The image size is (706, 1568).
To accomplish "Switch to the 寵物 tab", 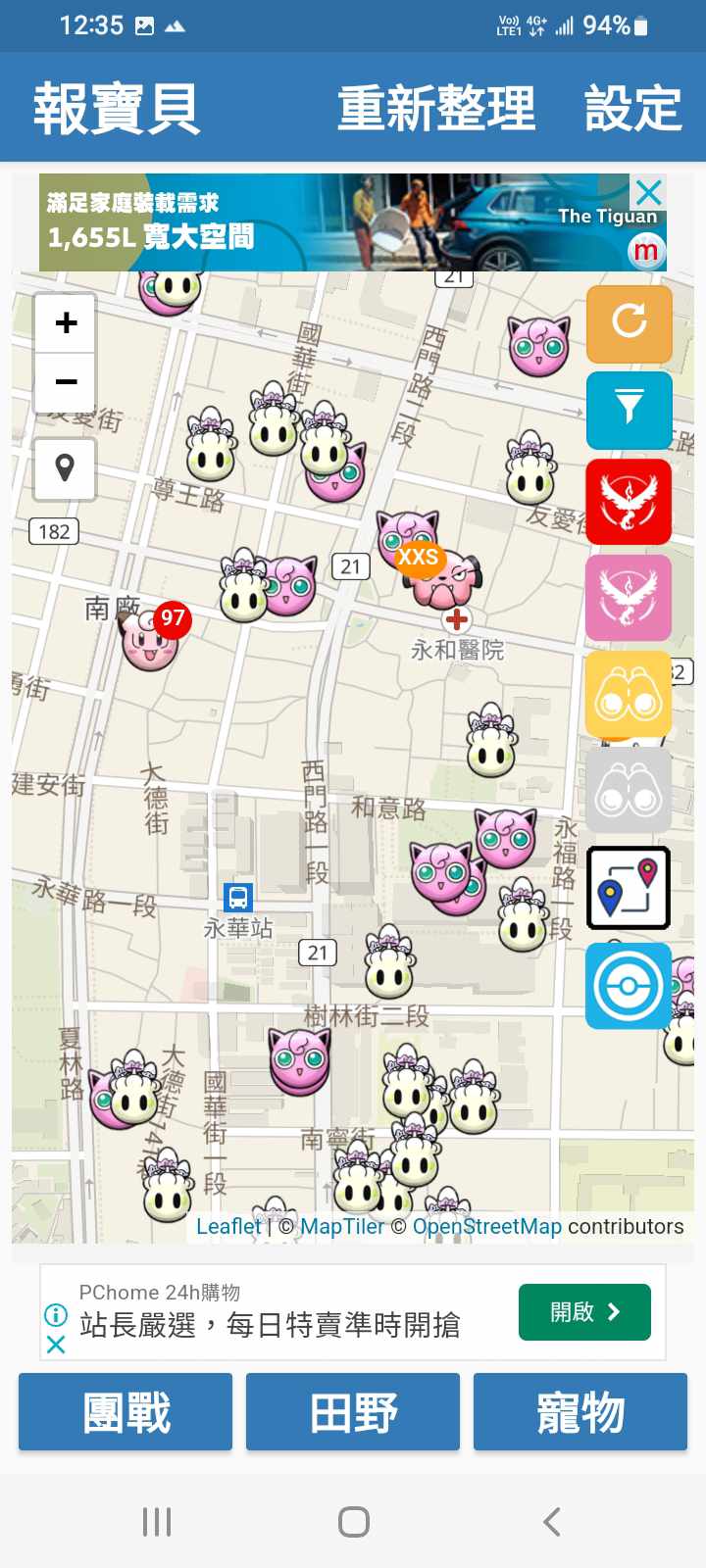I will tap(580, 1412).
